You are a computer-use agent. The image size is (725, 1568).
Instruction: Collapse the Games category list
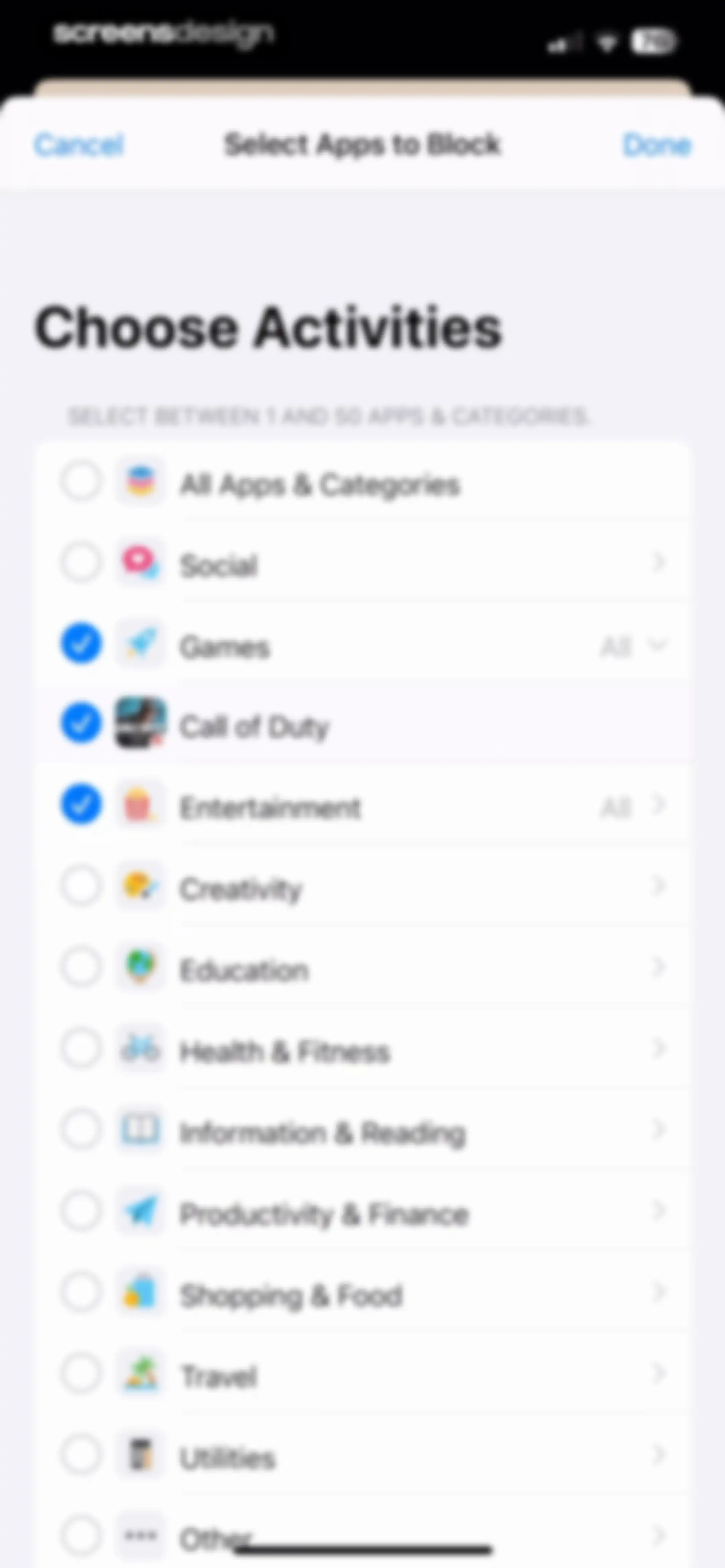[x=658, y=644]
